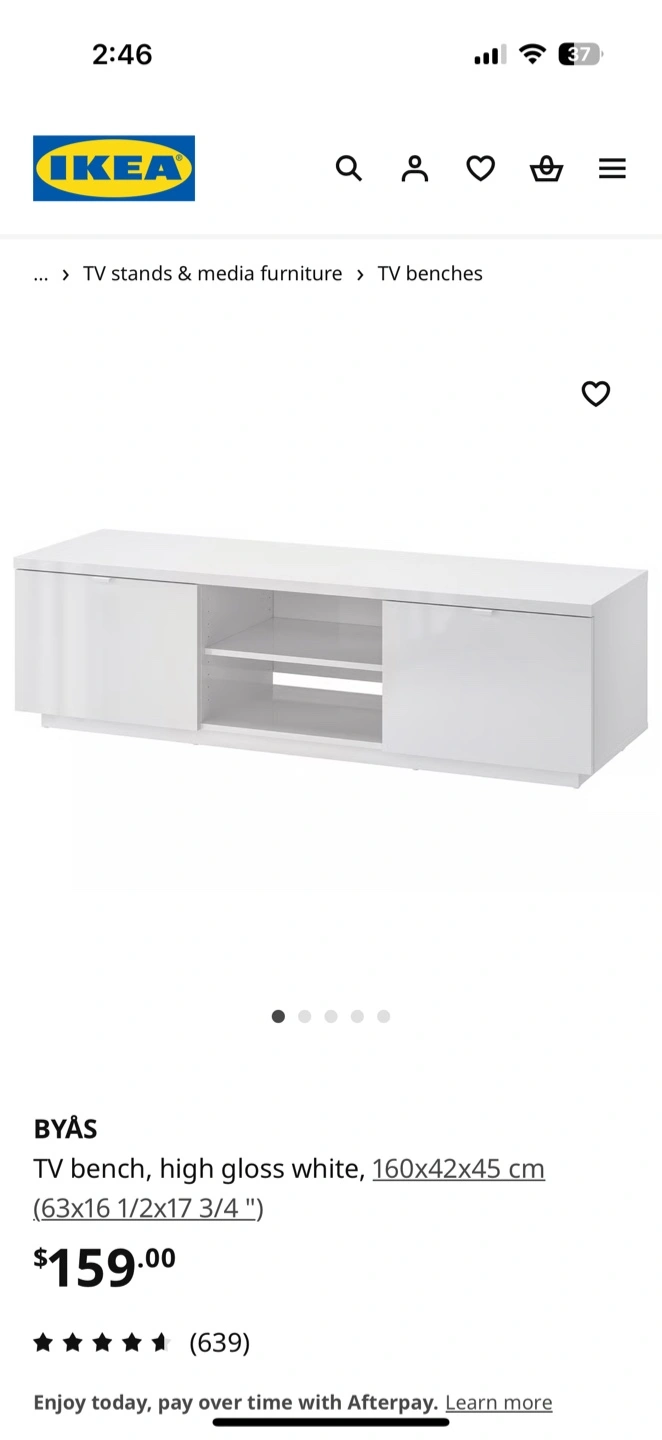Open the hamburger menu
662x1440 pixels.
click(x=612, y=168)
